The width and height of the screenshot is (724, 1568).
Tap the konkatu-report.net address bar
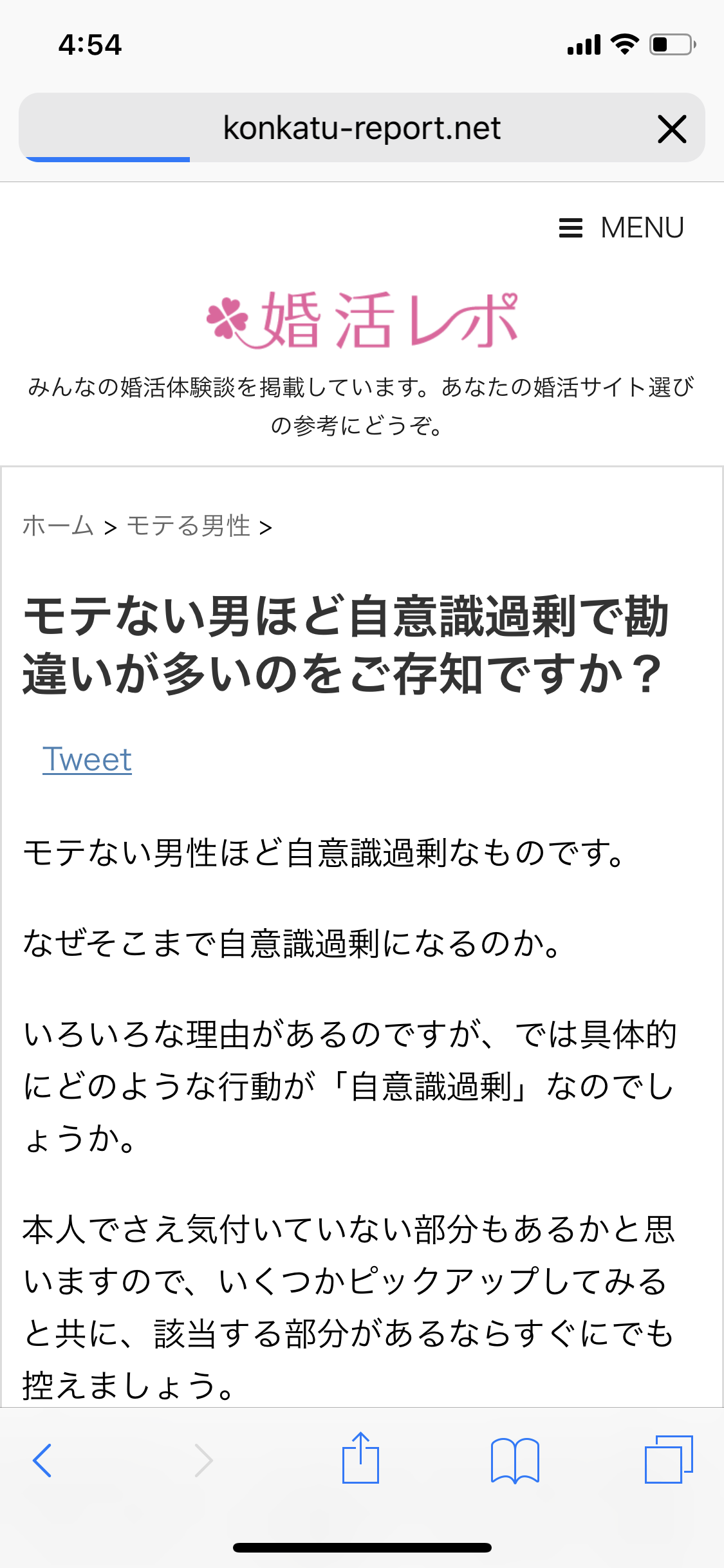(x=361, y=128)
